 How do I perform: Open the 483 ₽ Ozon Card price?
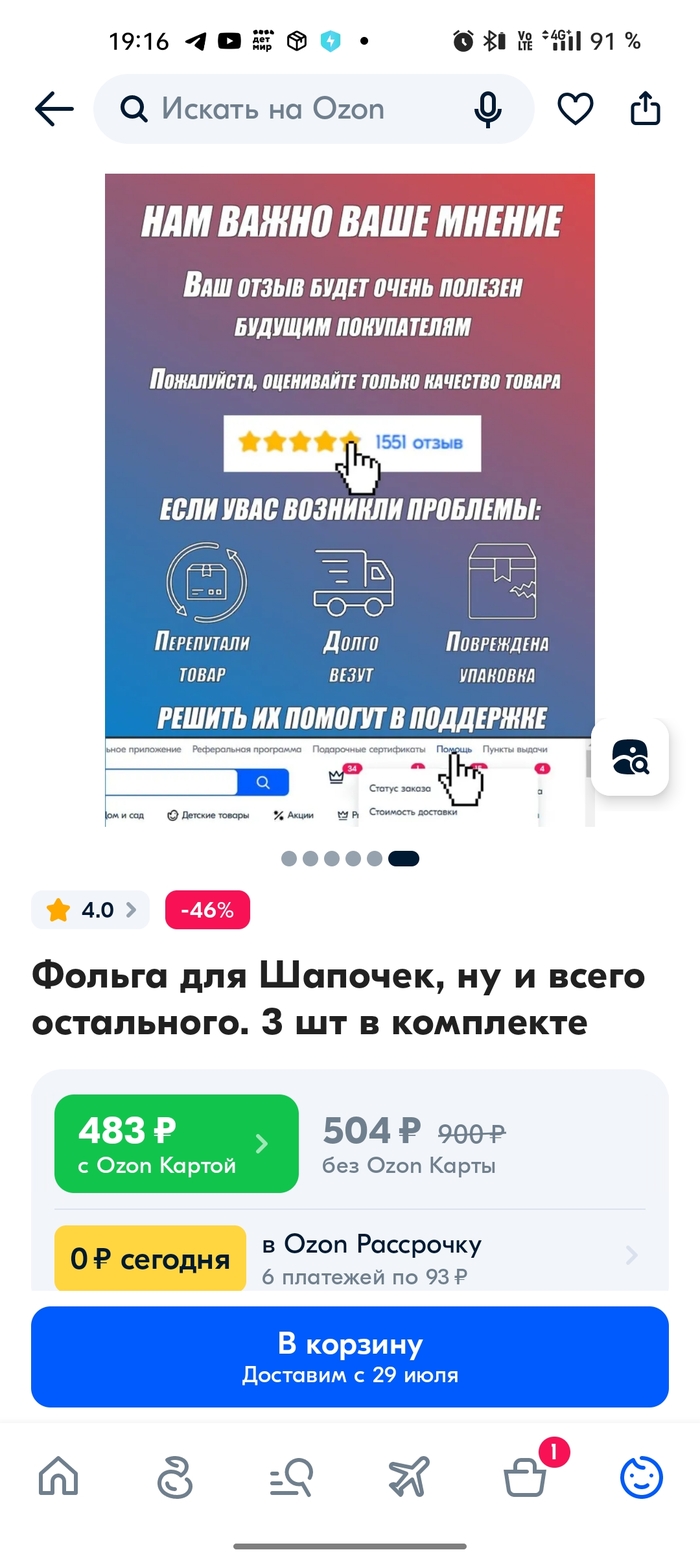(x=176, y=1144)
